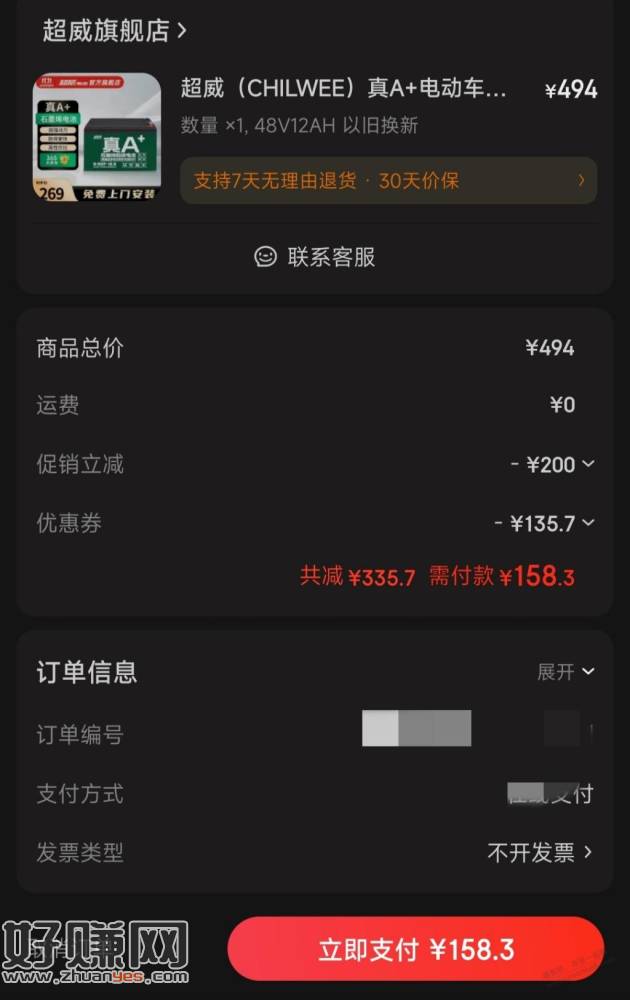Open the 发票类型 invoice options
Screen dimensions: 630x1000
click(539, 853)
